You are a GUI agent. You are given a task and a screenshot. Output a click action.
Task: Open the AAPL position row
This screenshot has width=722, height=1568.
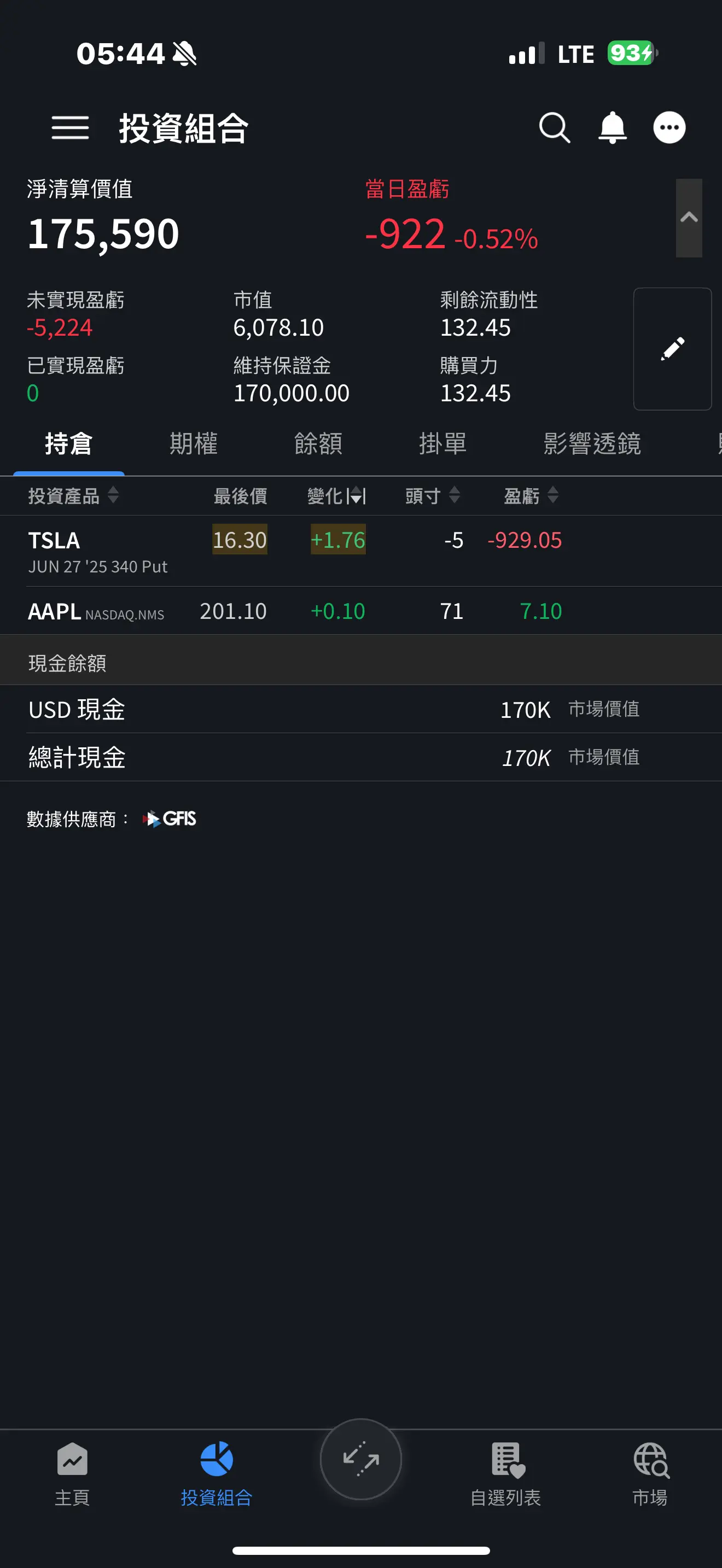361,611
